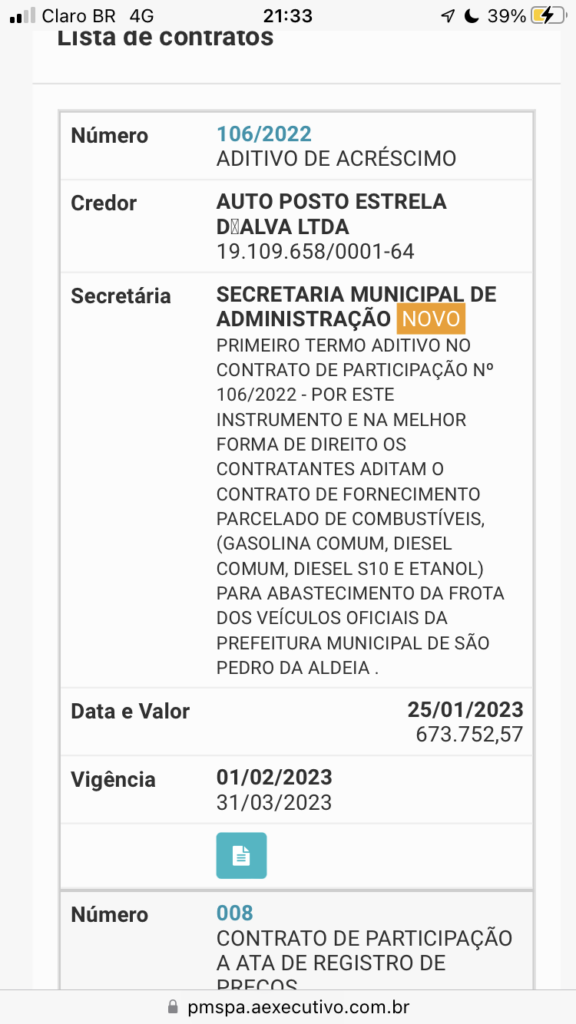This screenshot has height=1024, width=576.
Task: Tap the pmspa.aexecutivo.com.br address bar
Action: (288, 1006)
